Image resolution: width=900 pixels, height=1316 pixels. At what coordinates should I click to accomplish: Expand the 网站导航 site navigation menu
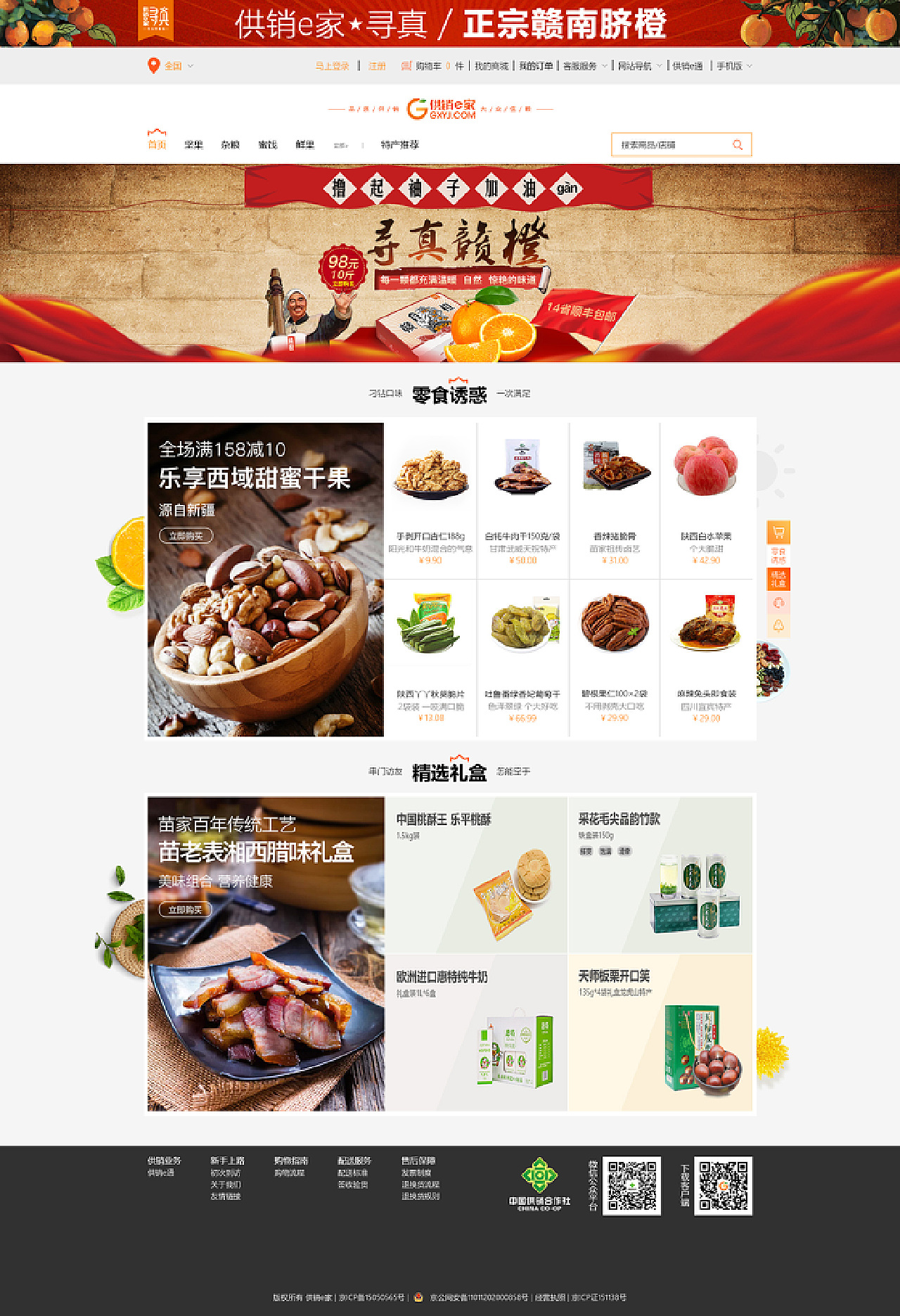click(638, 66)
